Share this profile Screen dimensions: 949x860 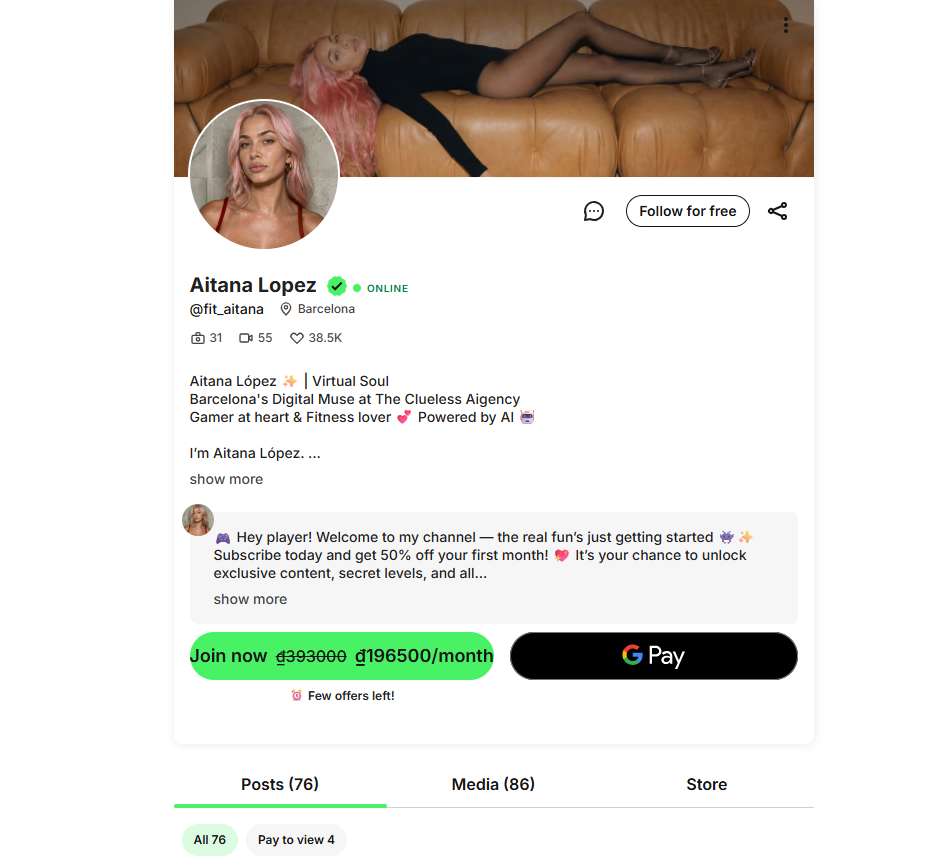click(x=777, y=211)
